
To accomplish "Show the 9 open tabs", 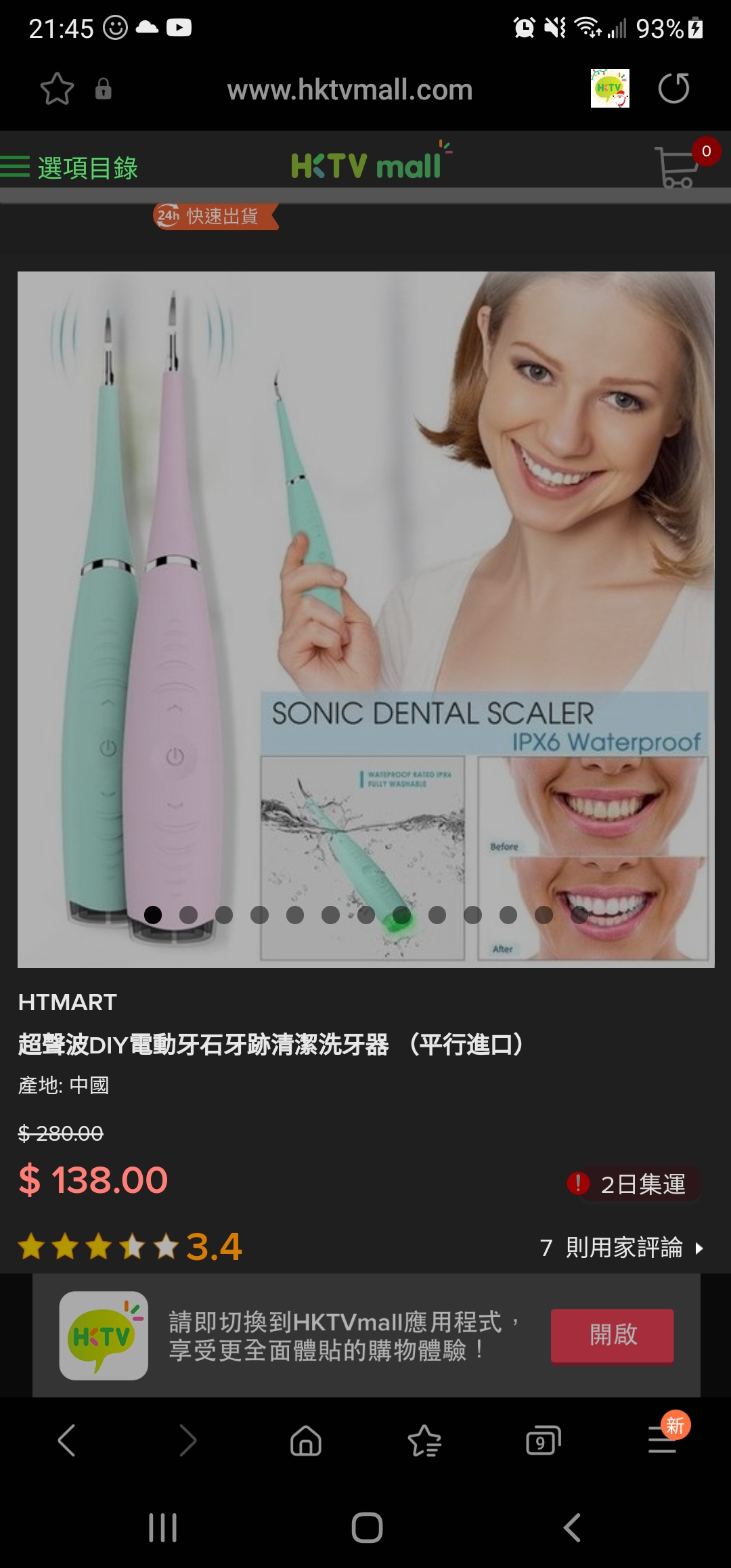I will click(543, 1440).
